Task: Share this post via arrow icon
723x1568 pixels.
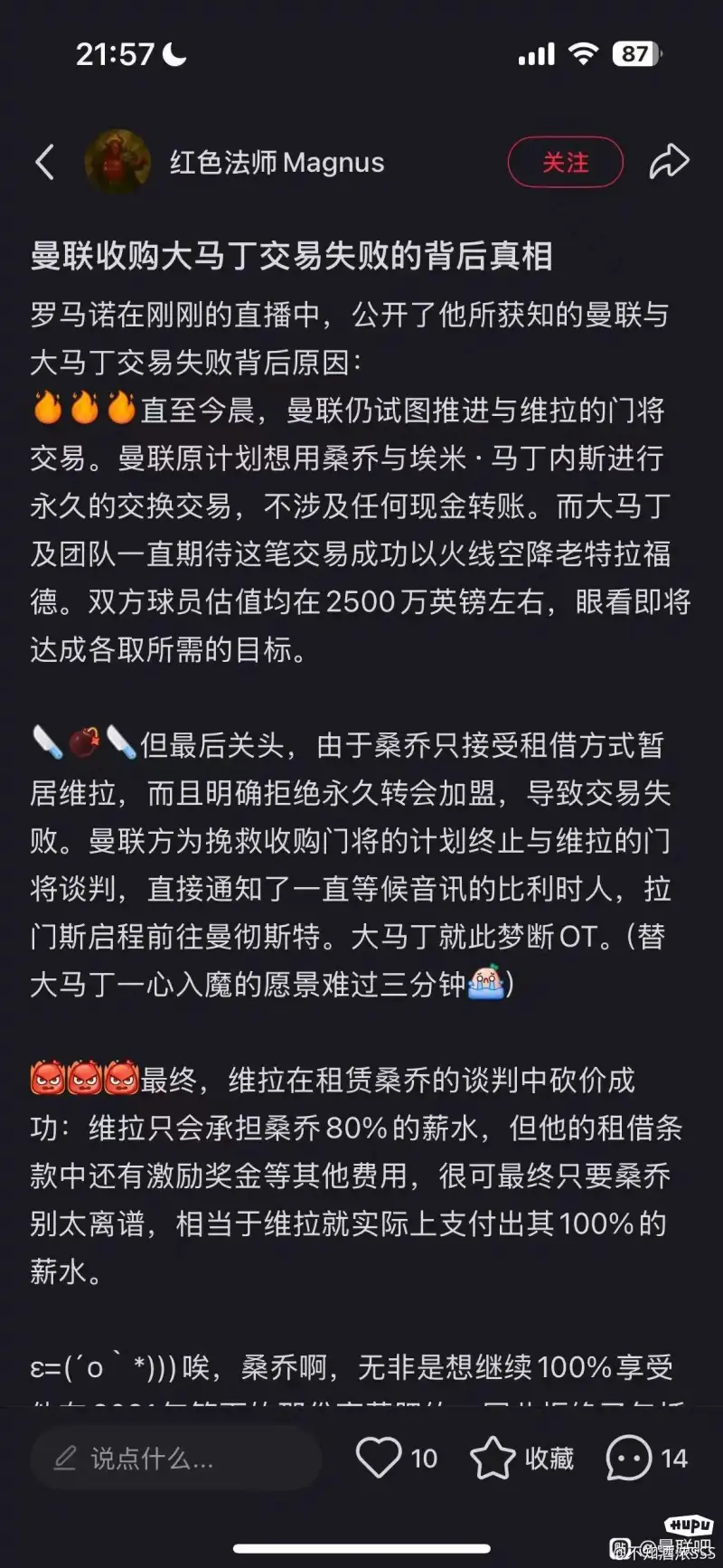Action: click(x=669, y=162)
